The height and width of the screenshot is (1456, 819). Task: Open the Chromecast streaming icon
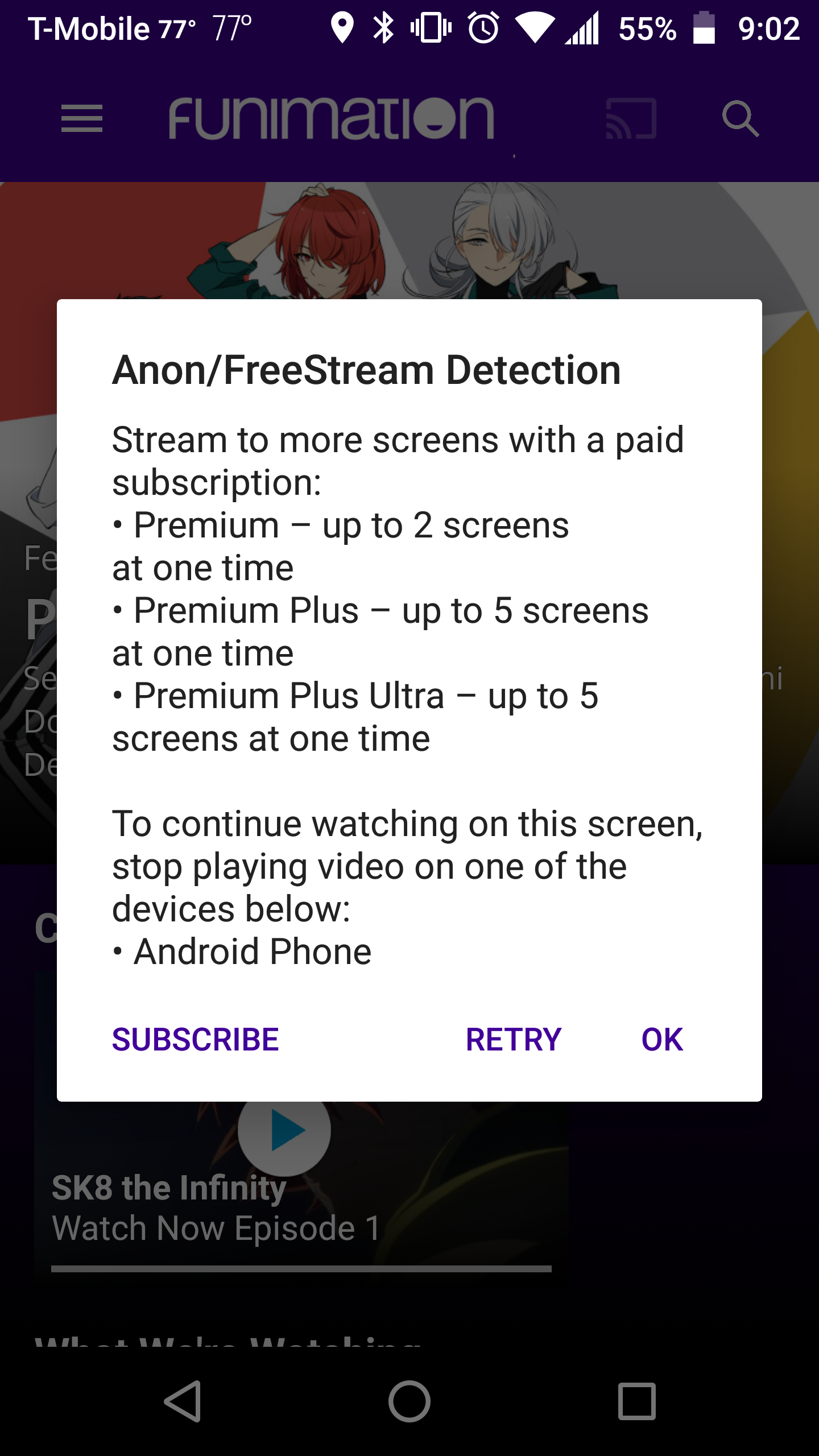tap(630, 119)
